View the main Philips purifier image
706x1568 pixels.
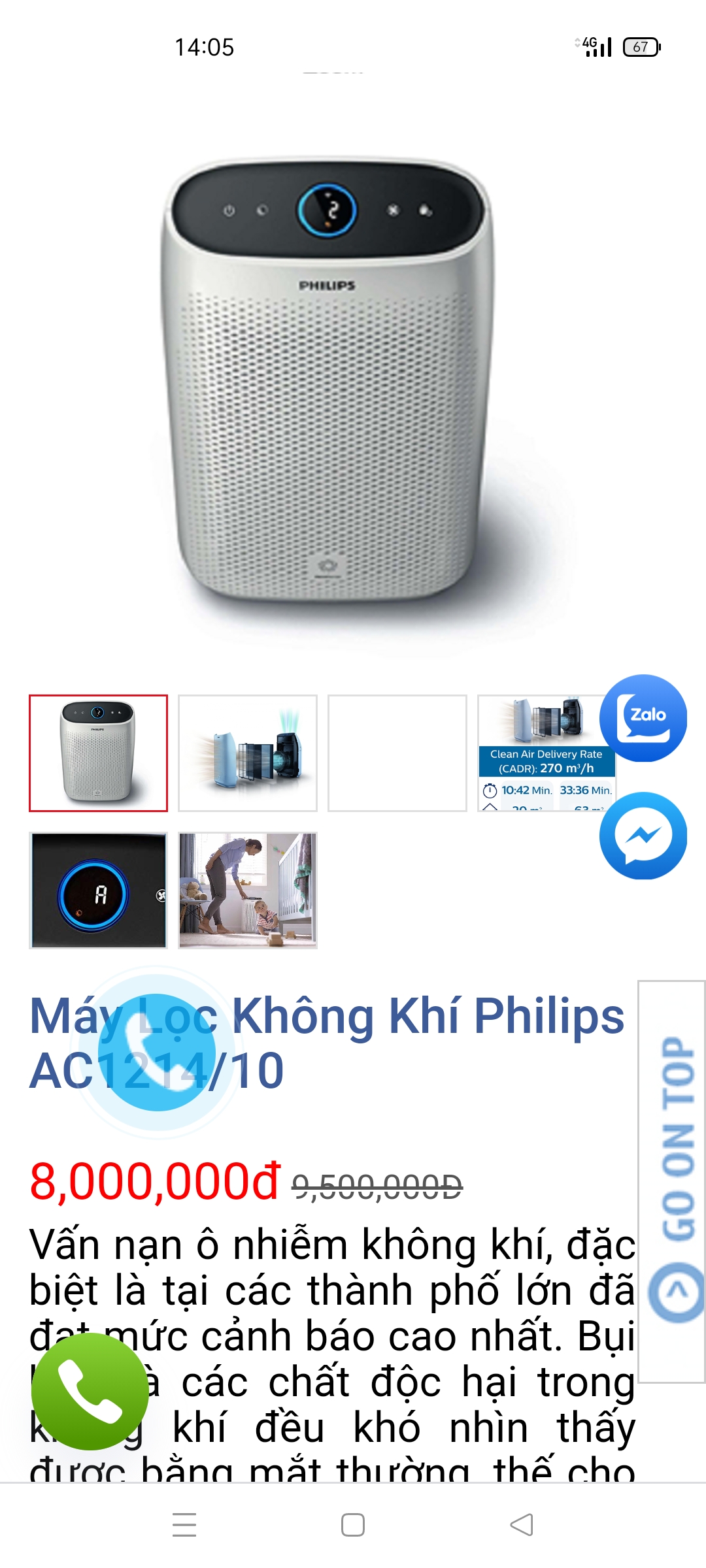click(x=327, y=379)
